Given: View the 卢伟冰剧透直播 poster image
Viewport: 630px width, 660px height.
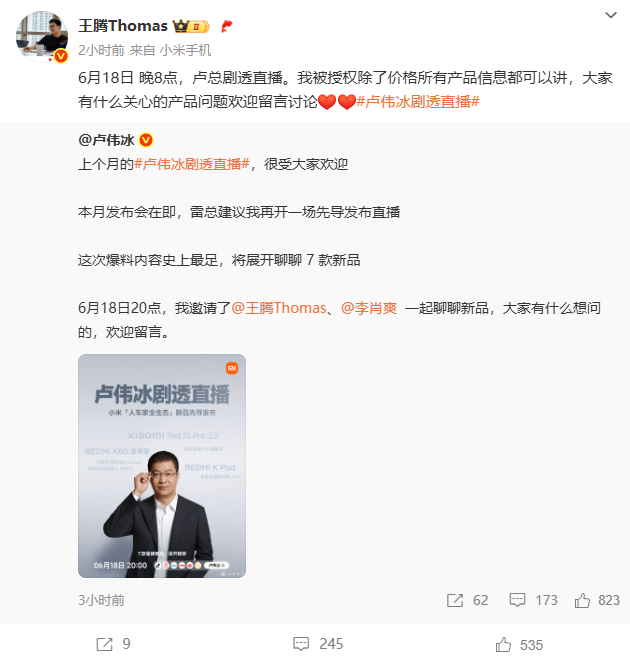Looking at the screenshot, I should click(x=162, y=465).
